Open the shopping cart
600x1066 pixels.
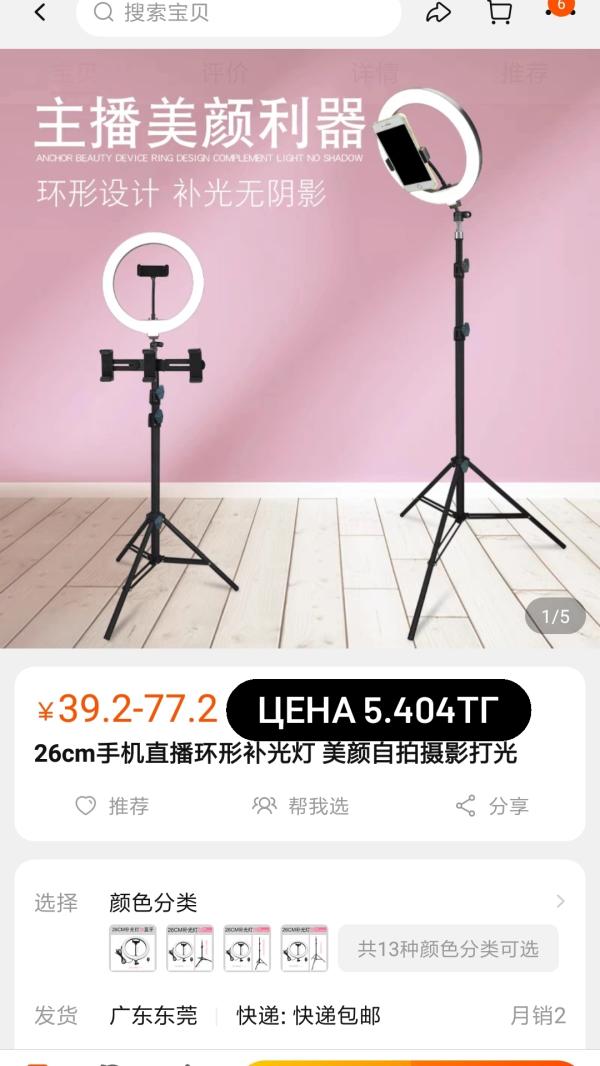point(498,13)
